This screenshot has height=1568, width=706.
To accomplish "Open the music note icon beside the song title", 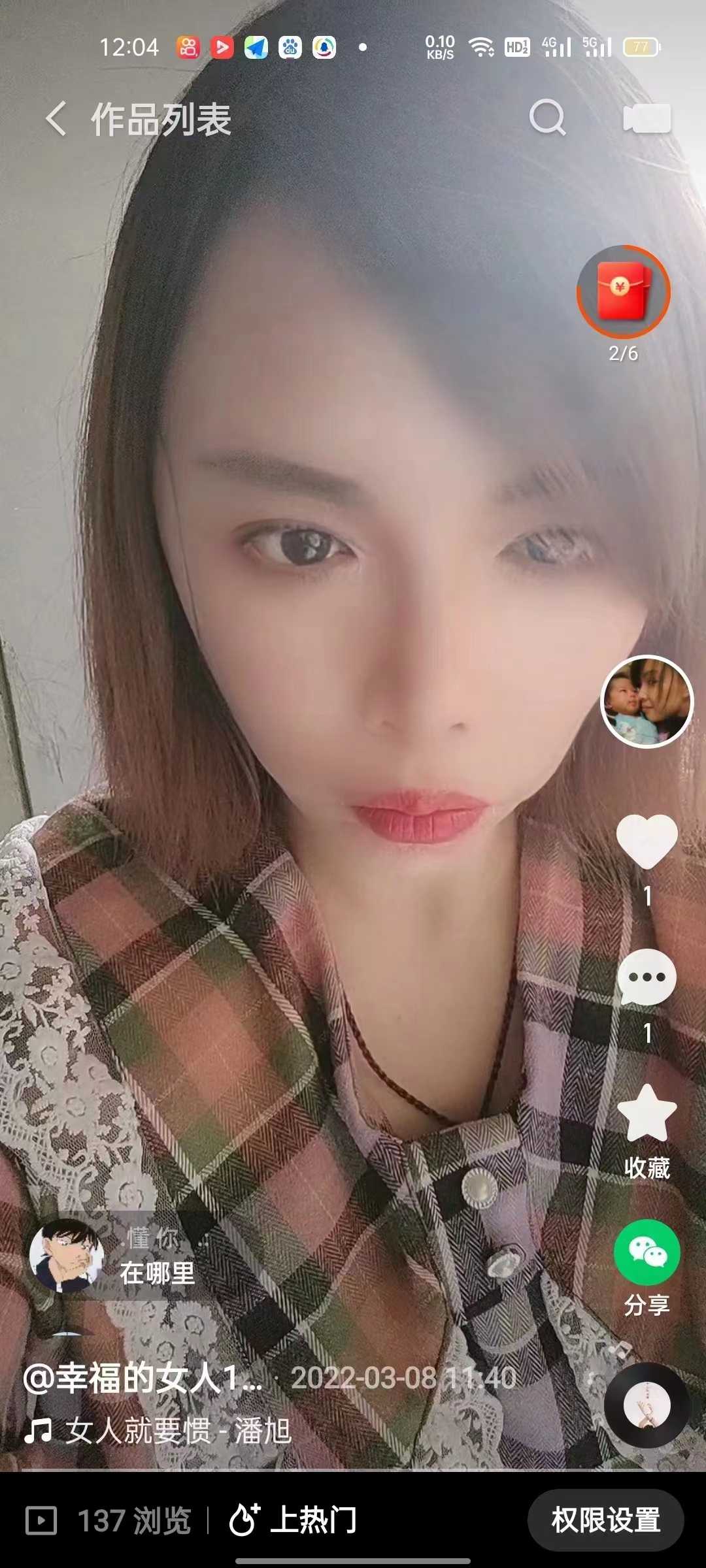I will pyautogui.click(x=41, y=1429).
